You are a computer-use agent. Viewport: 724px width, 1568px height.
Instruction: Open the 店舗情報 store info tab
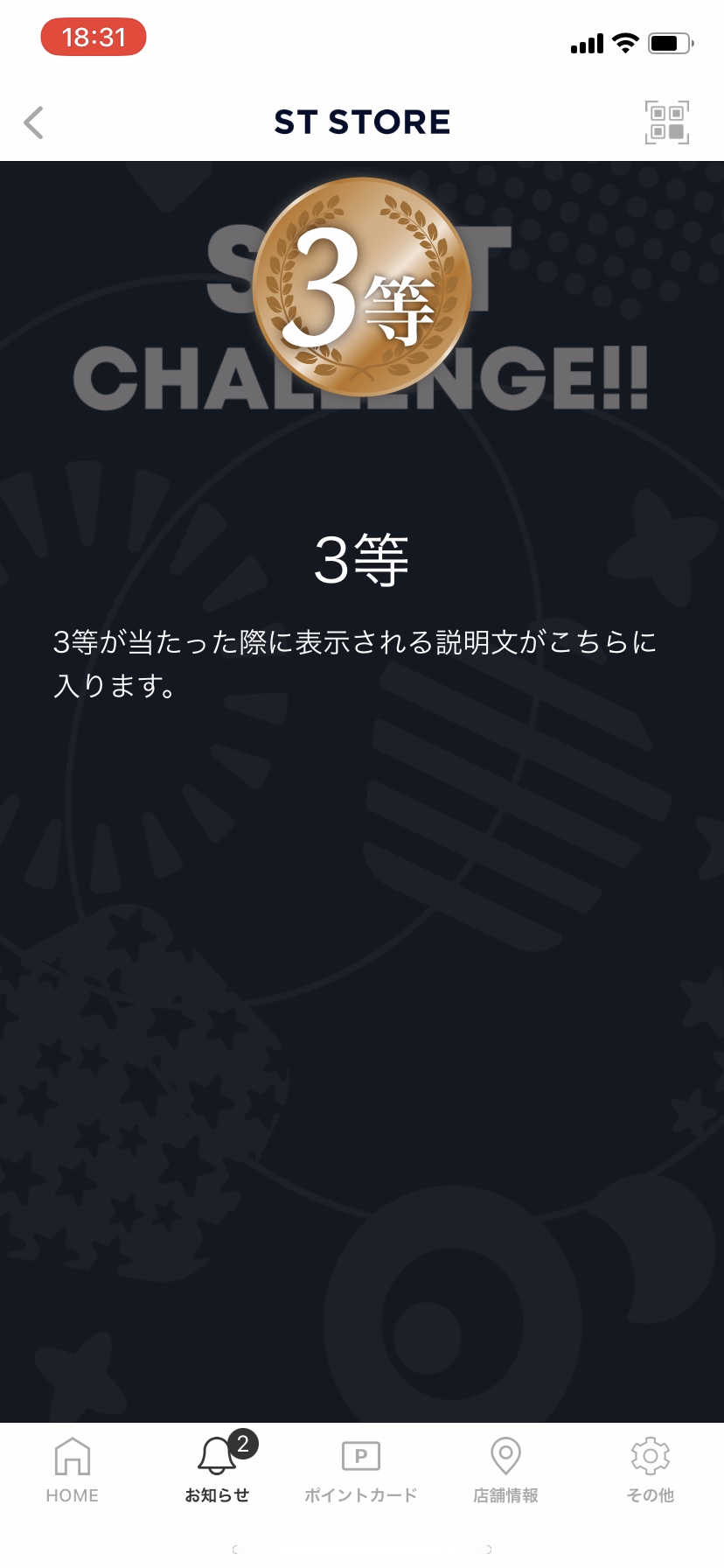(505, 1470)
